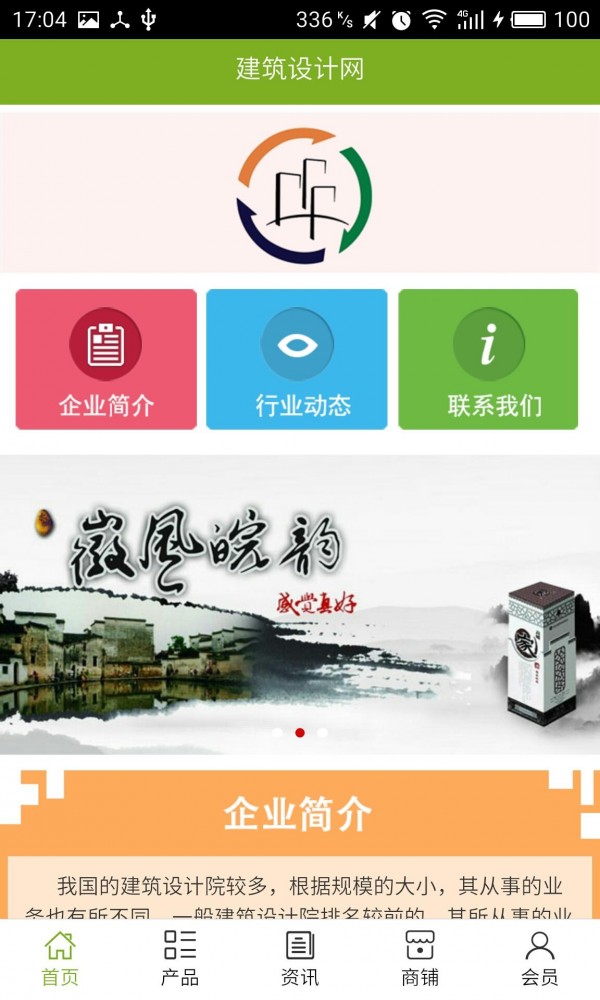Switch to the 首页 tab
Image resolution: width=600 pixels, height=1000 pixels.
[x=60, y=958]
